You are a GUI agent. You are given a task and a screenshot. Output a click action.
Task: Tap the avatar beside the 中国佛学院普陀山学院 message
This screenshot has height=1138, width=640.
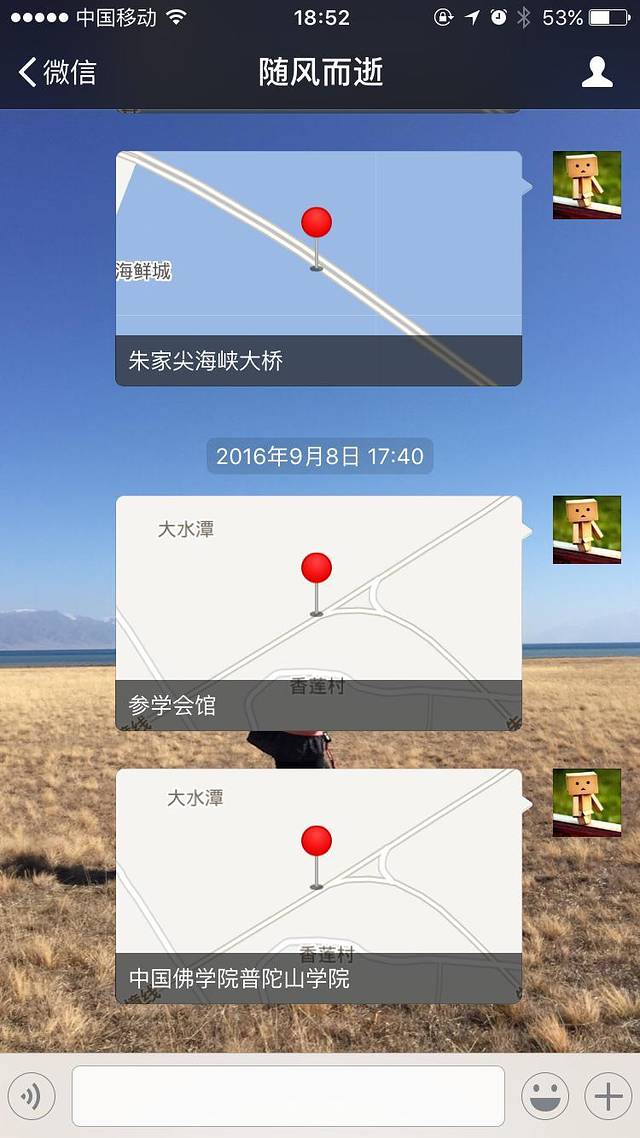[x=587, y=803]
